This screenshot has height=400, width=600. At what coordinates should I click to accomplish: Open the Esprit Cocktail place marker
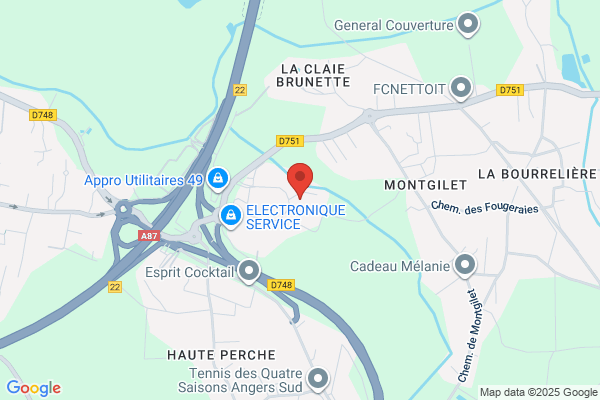(x=249, y=271)
